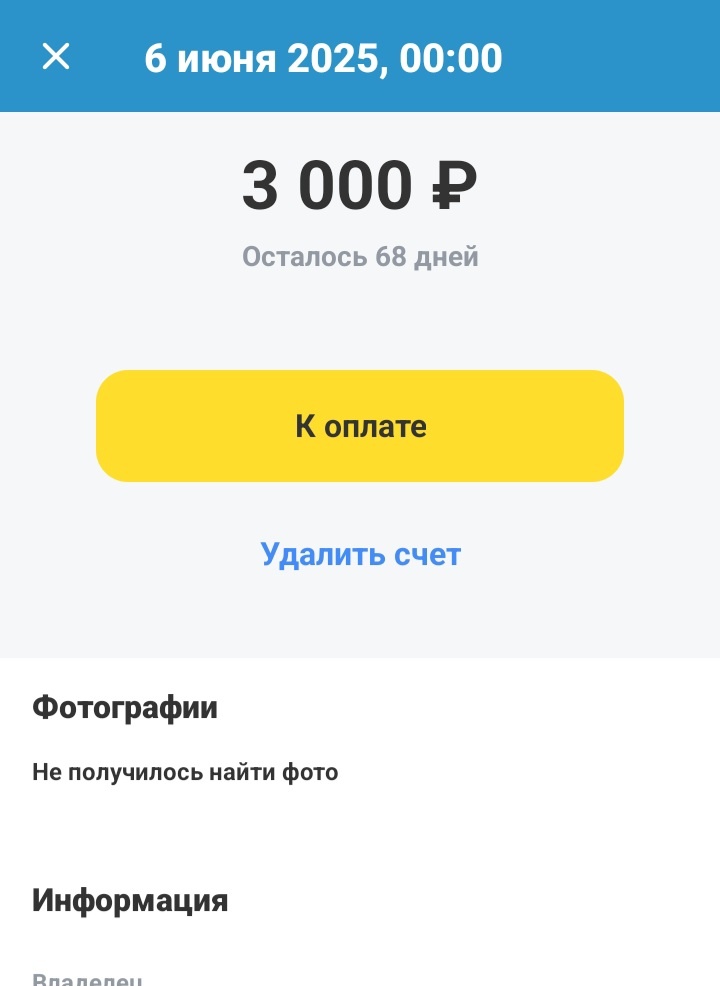
Task: Tap the 6 июня 2025, 00:00 title
Action: pos(325,58)
